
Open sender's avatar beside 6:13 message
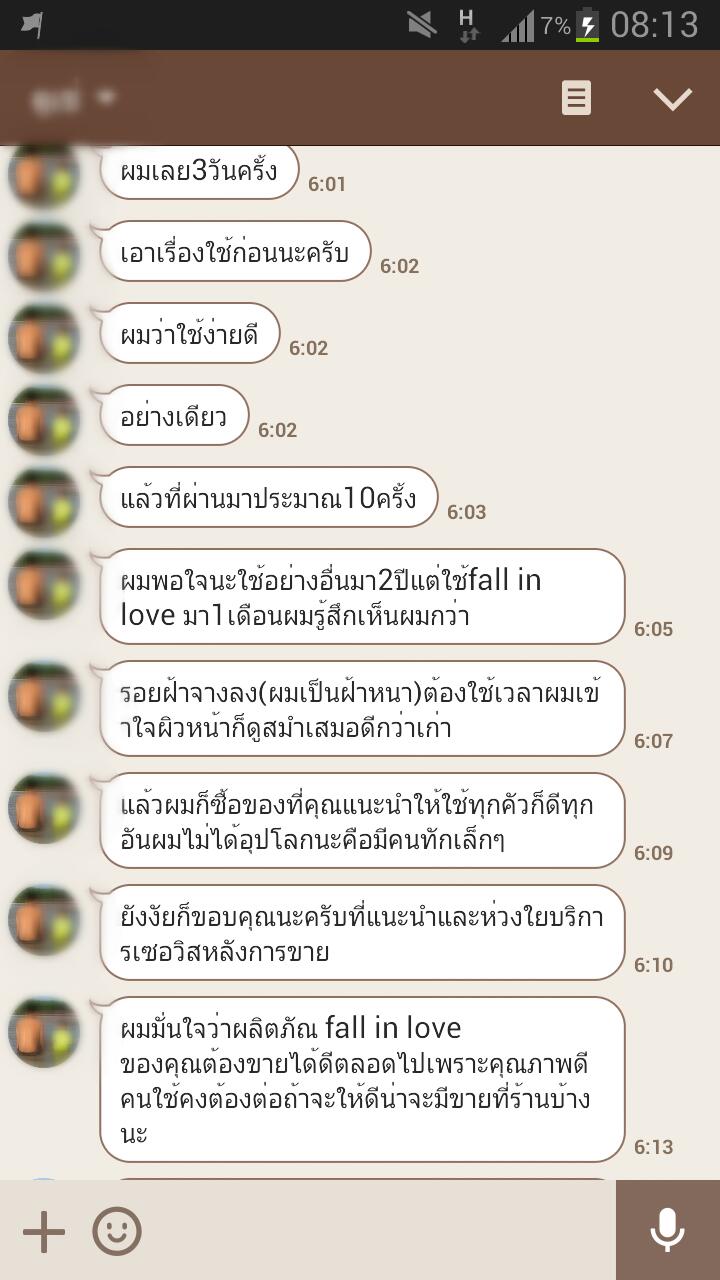pos(43,1032)
